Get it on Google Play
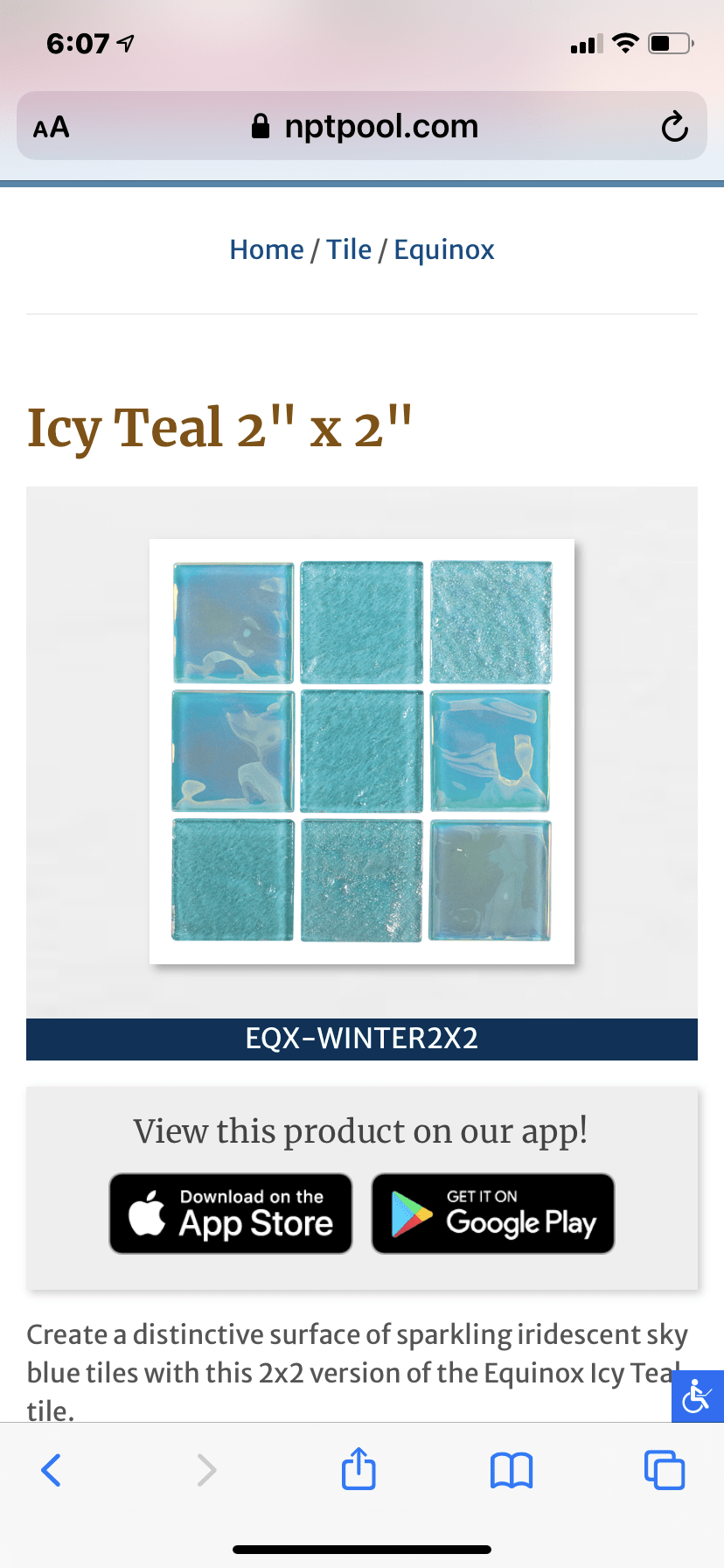Viewport: 724px width, 1568px height. (x=493, y=1214)
